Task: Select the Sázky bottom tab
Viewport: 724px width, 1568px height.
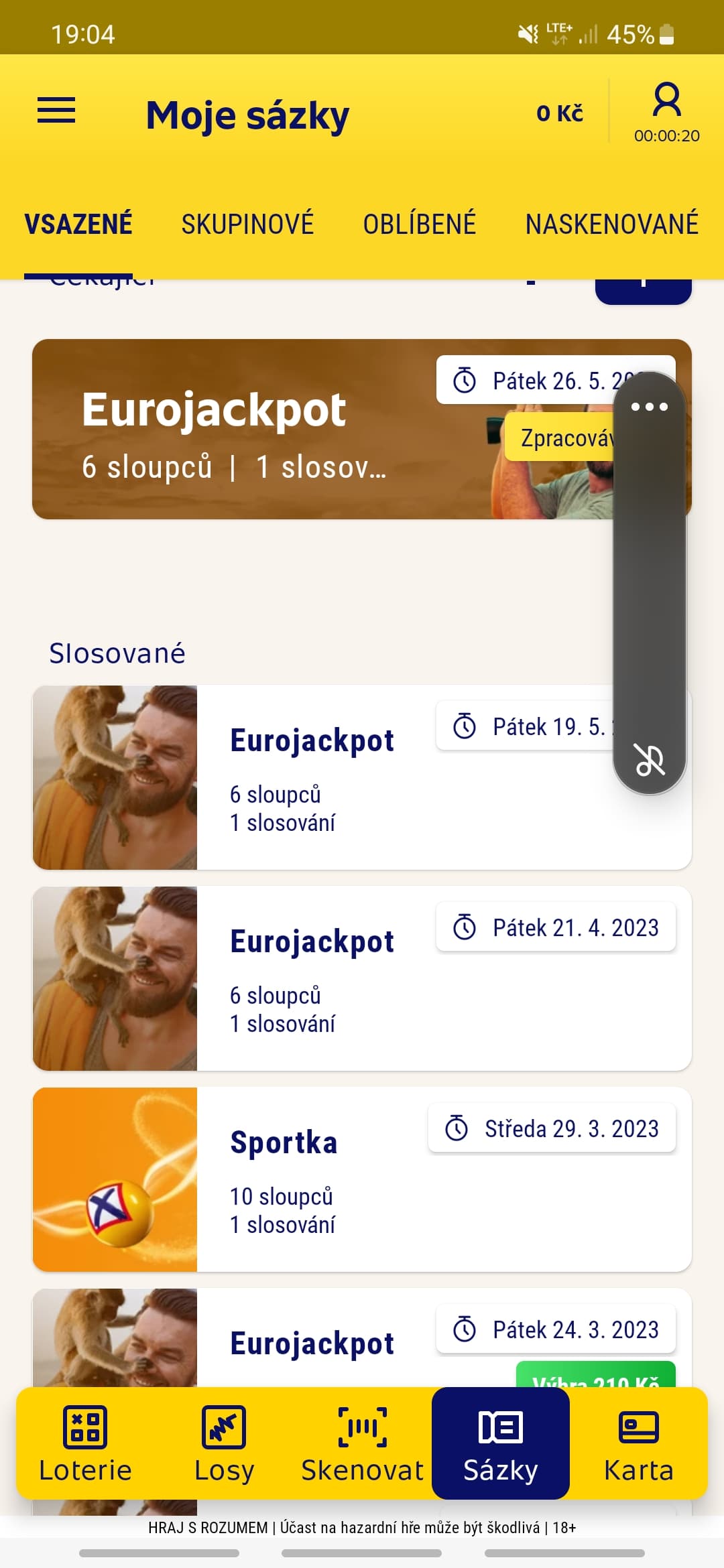Action: (x=501, y=1443)
